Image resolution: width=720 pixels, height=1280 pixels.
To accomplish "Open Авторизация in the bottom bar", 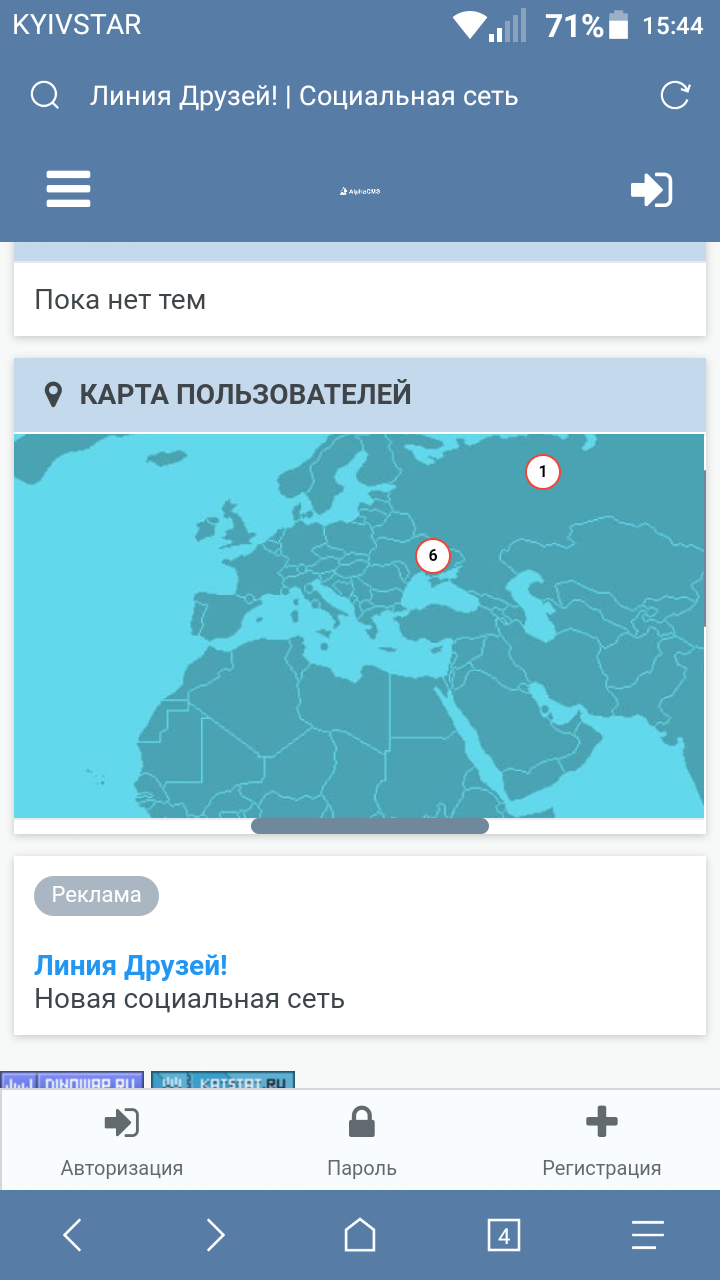I will pos(122,1141).
